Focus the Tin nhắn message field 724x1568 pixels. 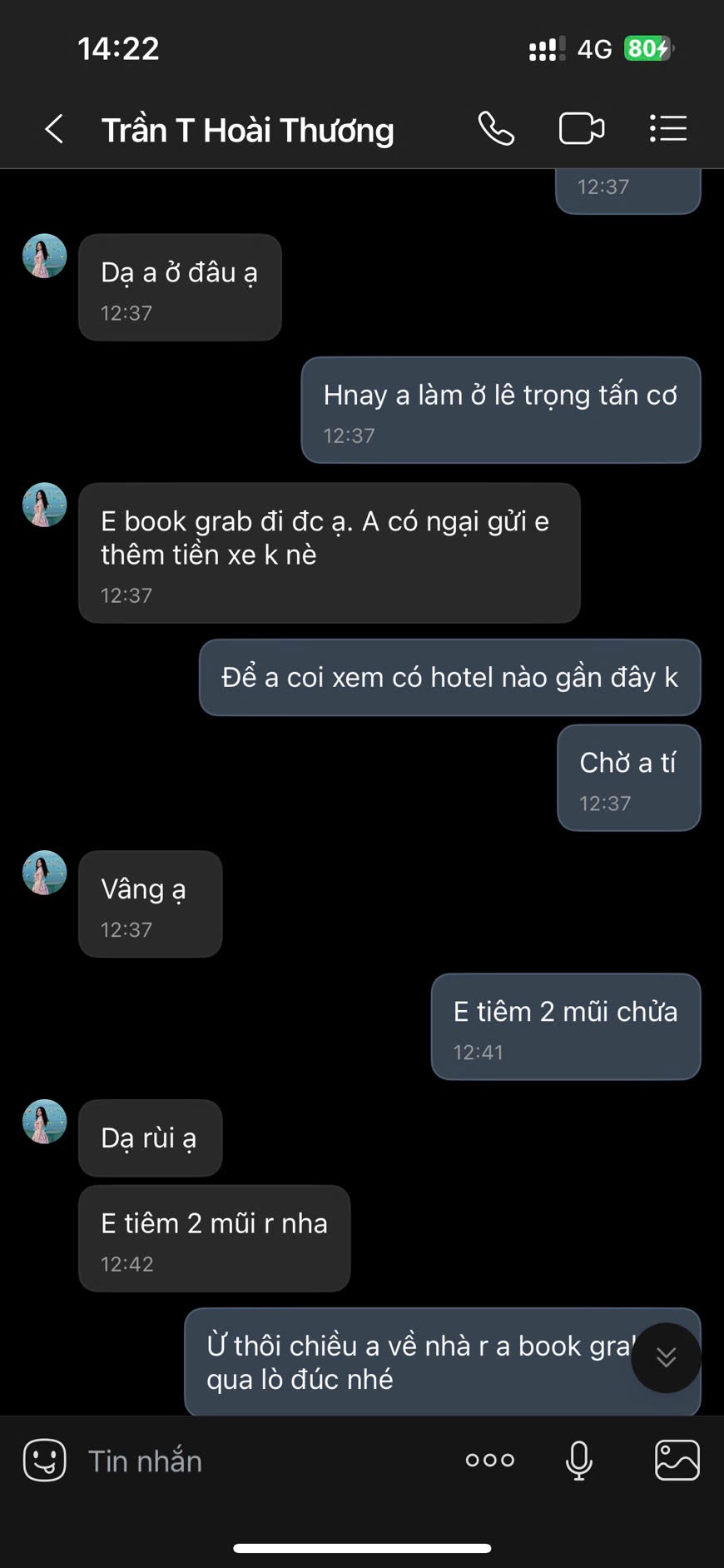click(250, 1461)
